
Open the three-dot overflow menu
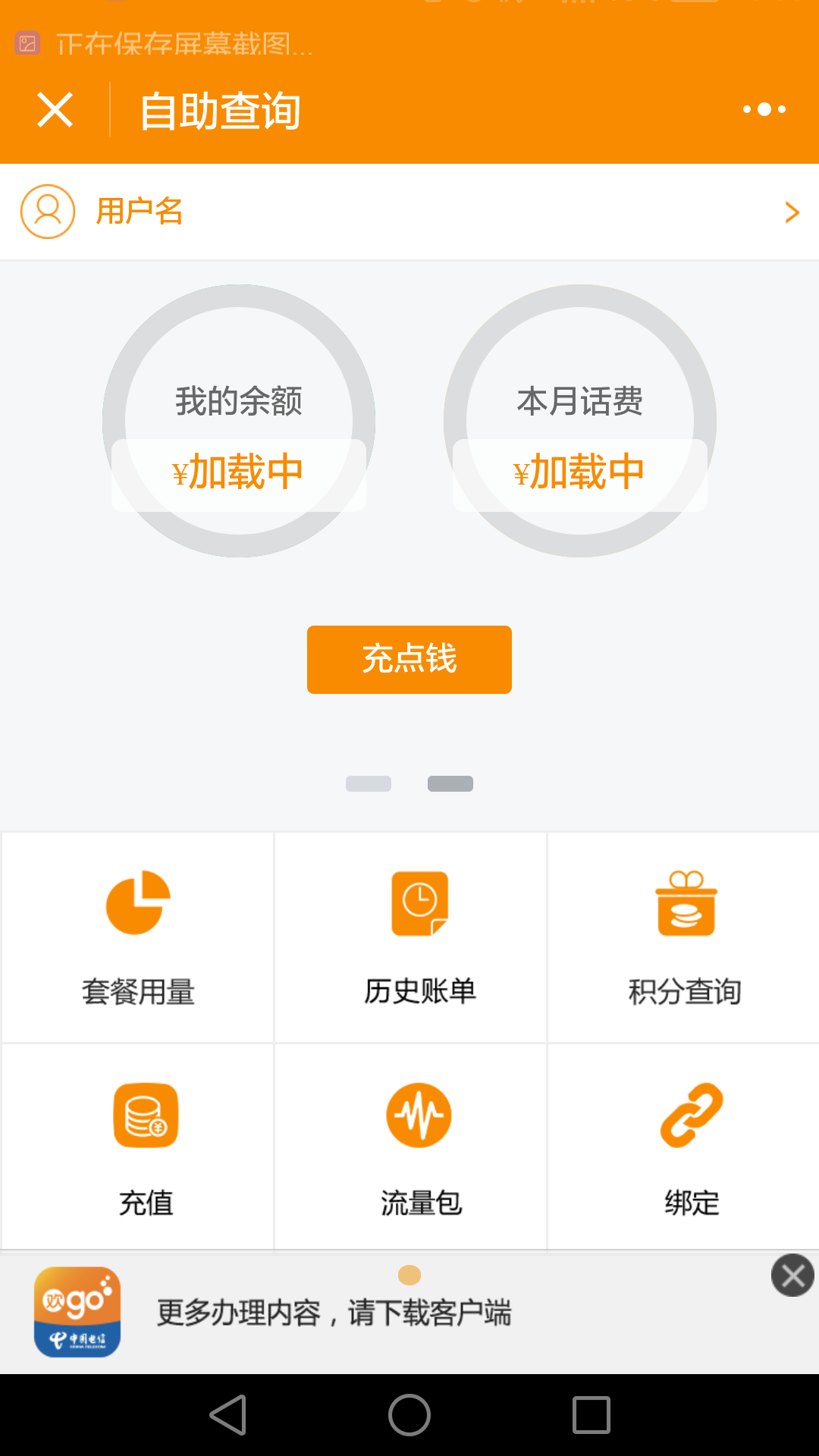coord(764,110)
